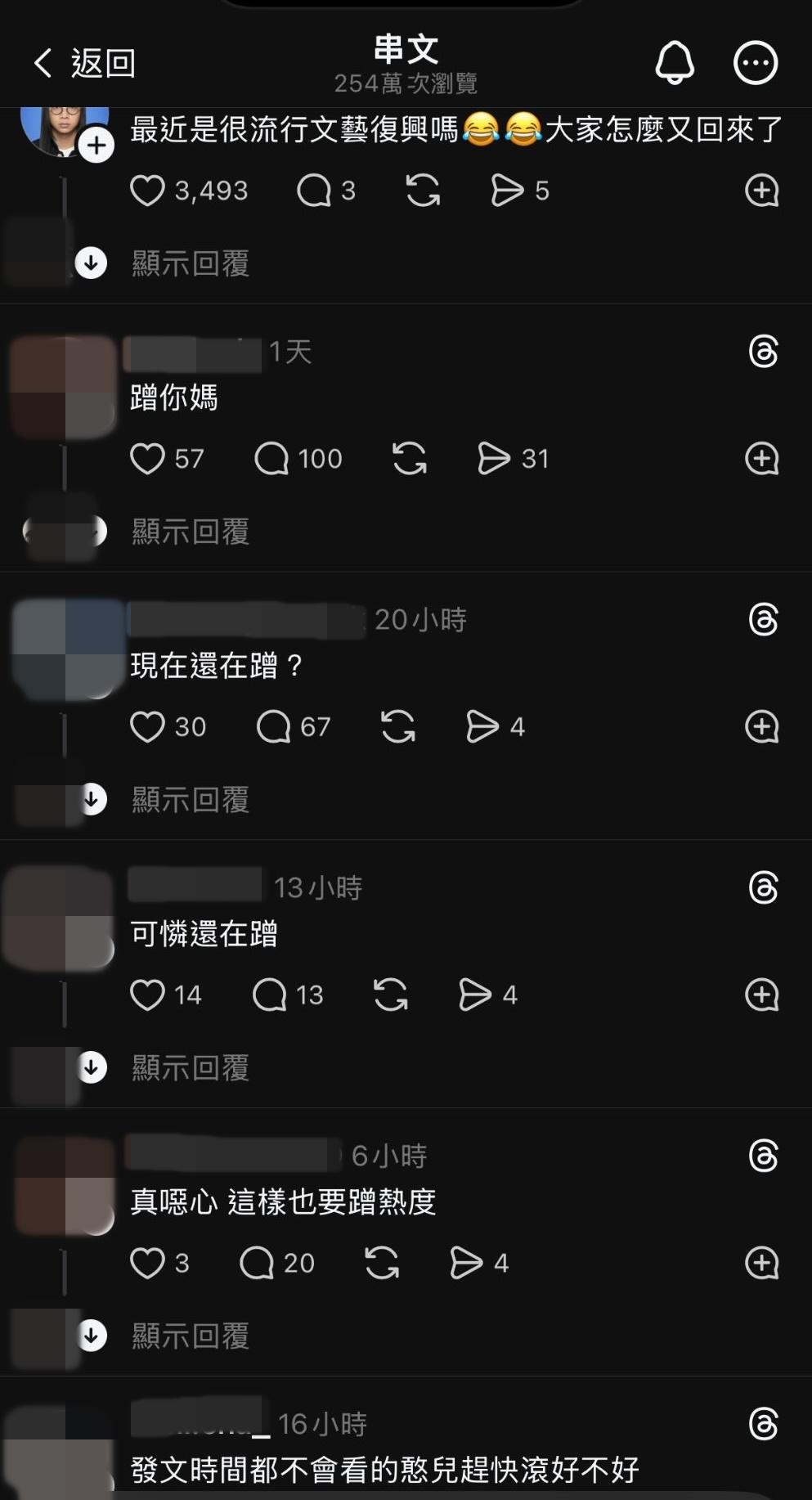Show replies for the 蹭你媽 comment

(x=190, y=532)
